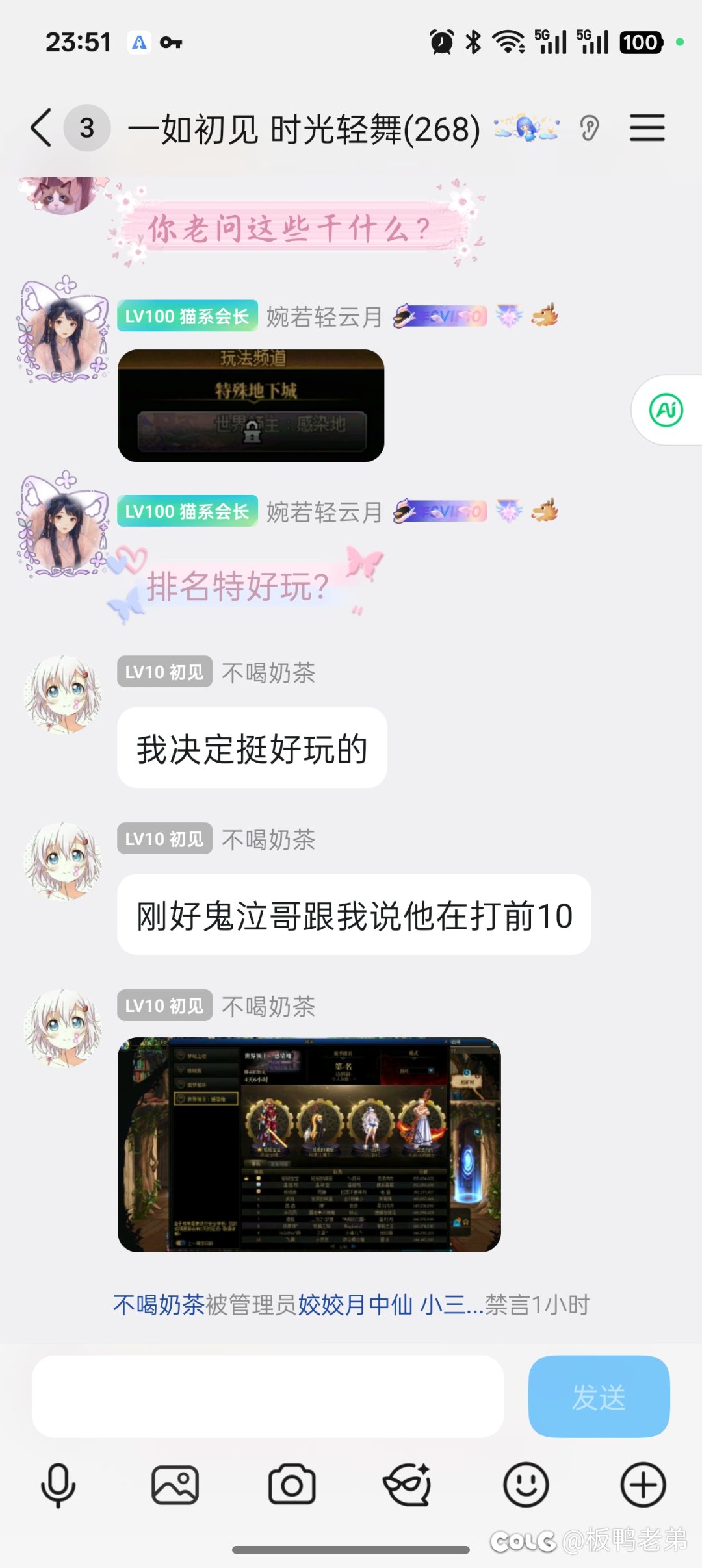702x1568 pixels.
Task: Open the 特殊地下城 image from 婉若轻云月
Action: 251,406
